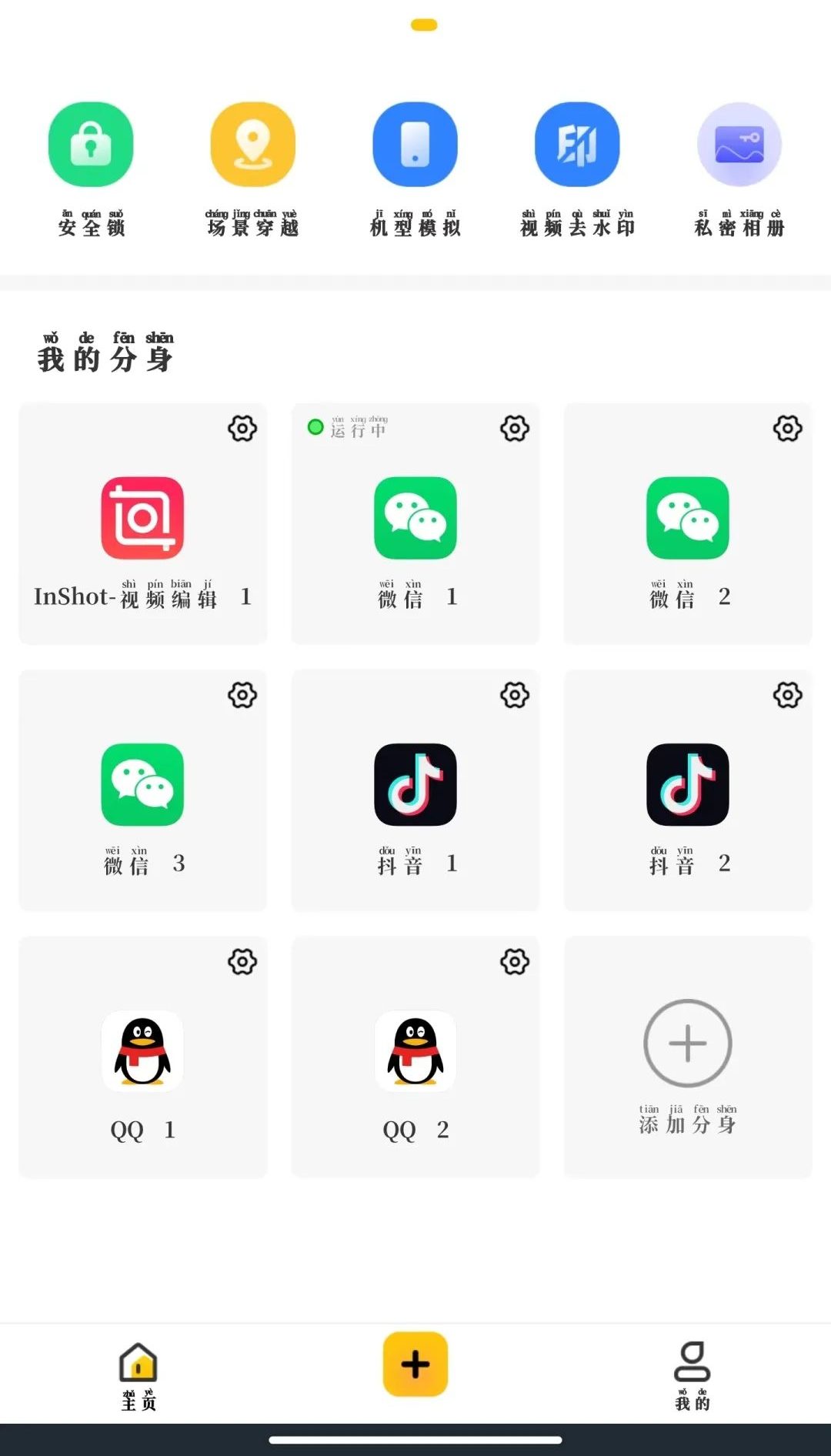831x1456 pixels.
Task: Launch the 微信 3 clone
Action: click(142, 785)
